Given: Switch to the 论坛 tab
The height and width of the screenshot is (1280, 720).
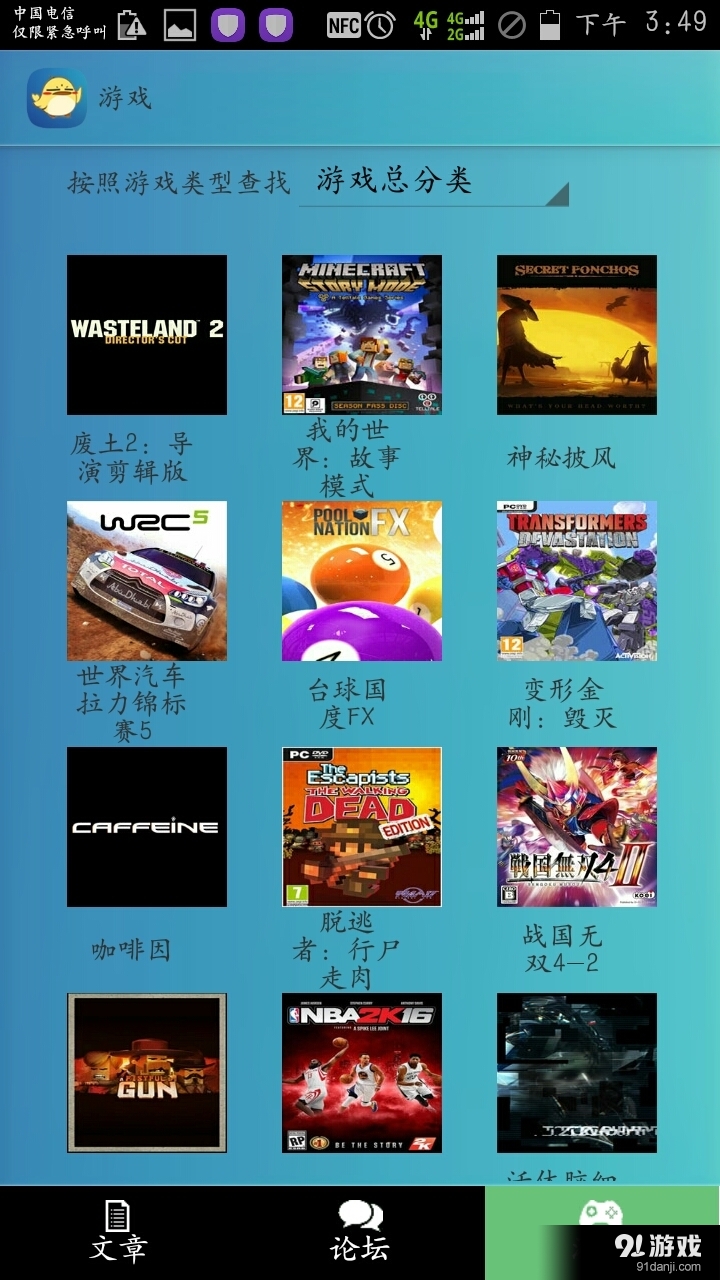Looking at the screenshot, I should (358, 1232).
